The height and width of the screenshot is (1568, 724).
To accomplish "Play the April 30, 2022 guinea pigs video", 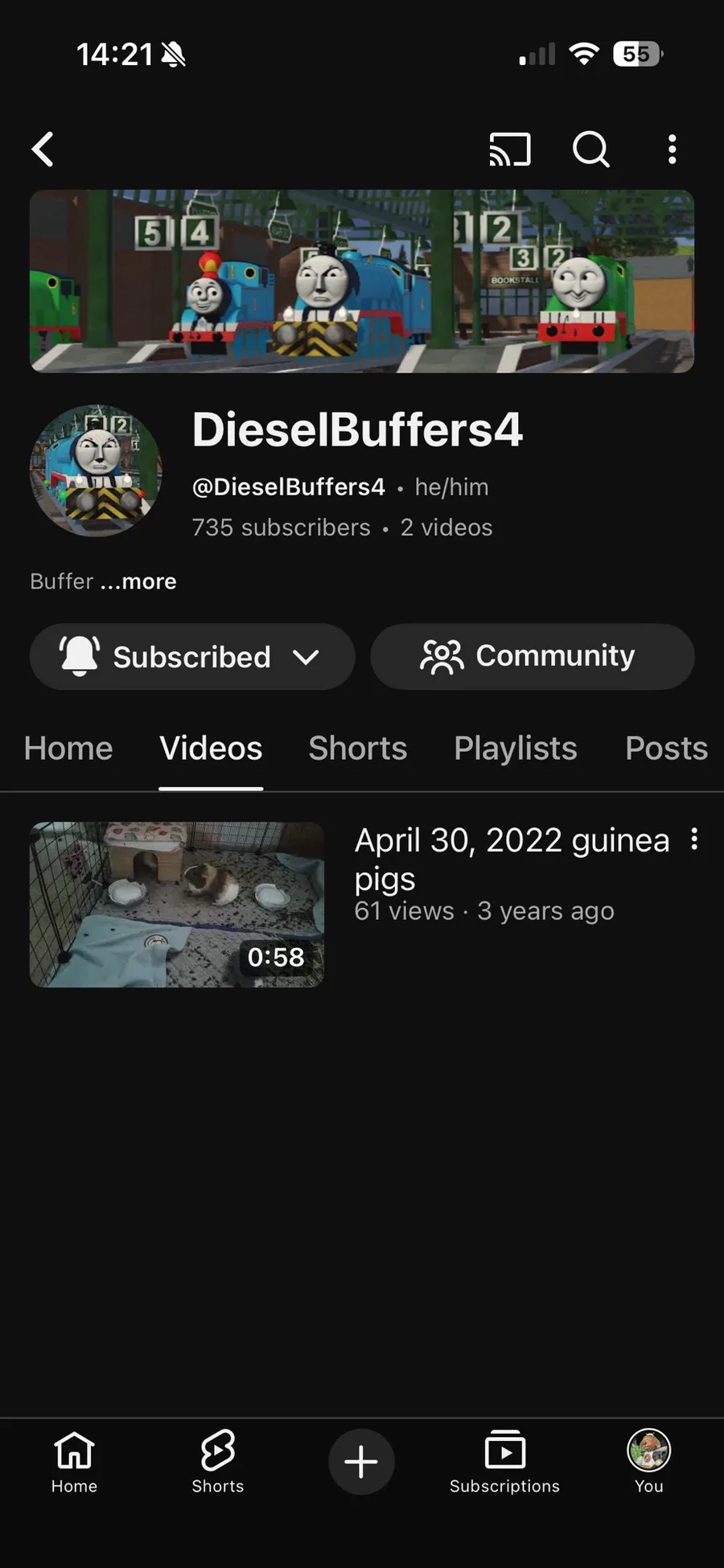I will (177, 905).
